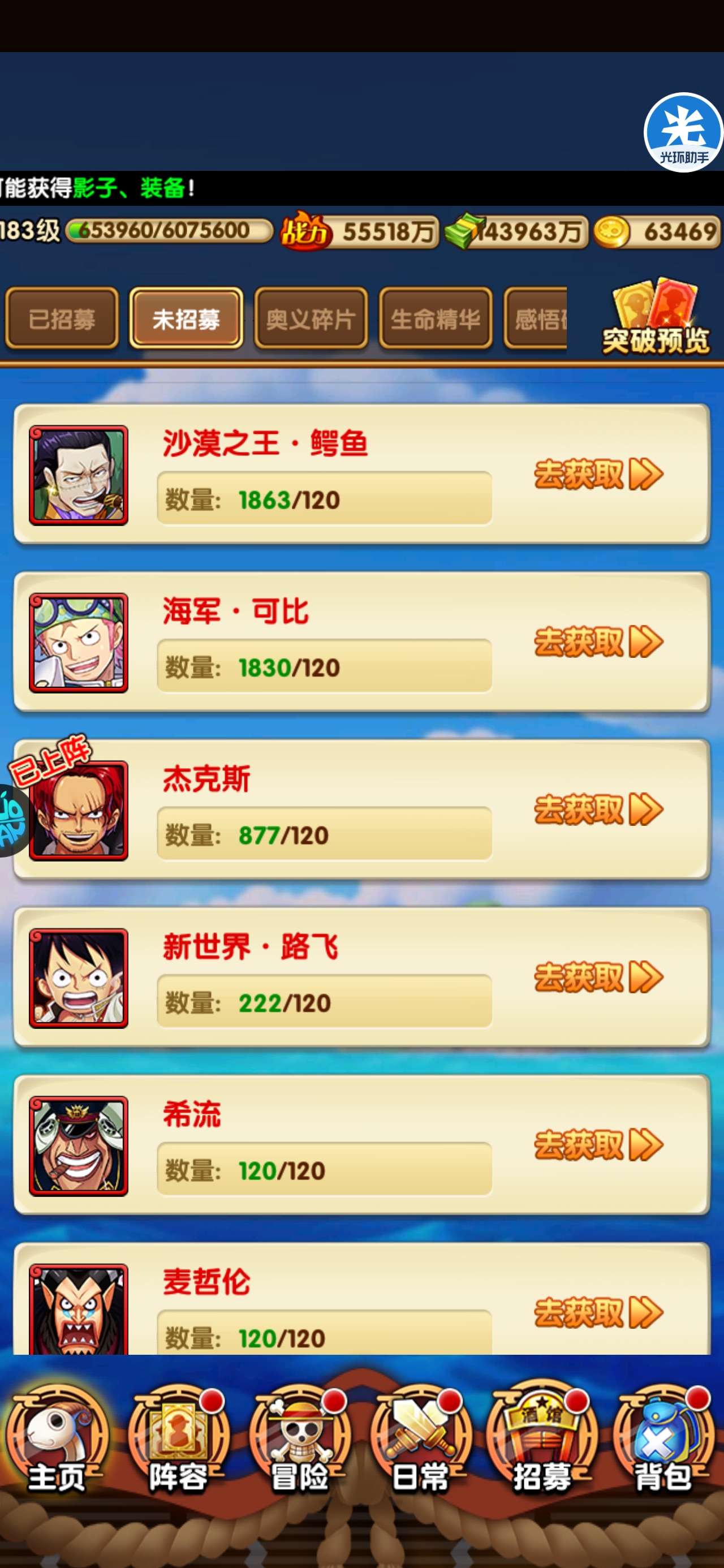
Task: Tap 去获取 for 希流
Action: pos(597,1145)
